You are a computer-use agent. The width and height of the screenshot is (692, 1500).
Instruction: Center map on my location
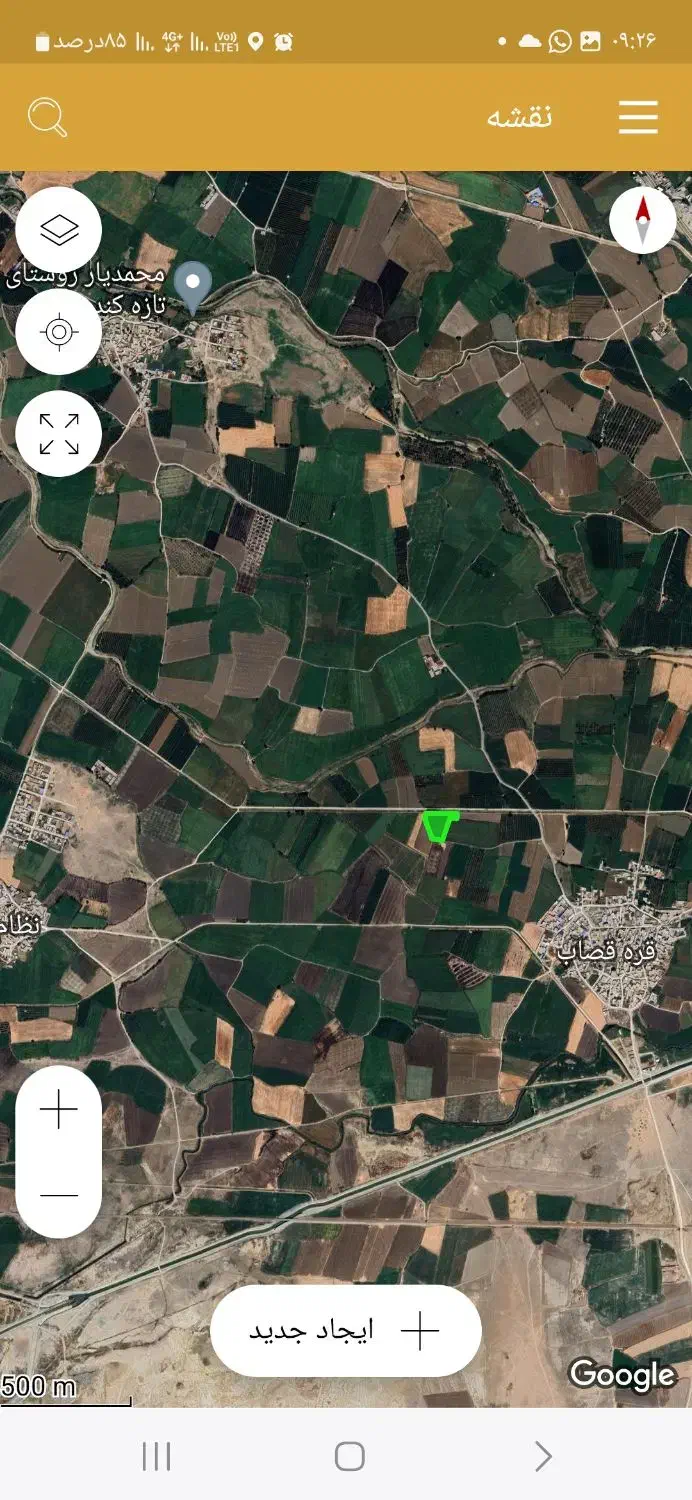(x=59, y=332)
